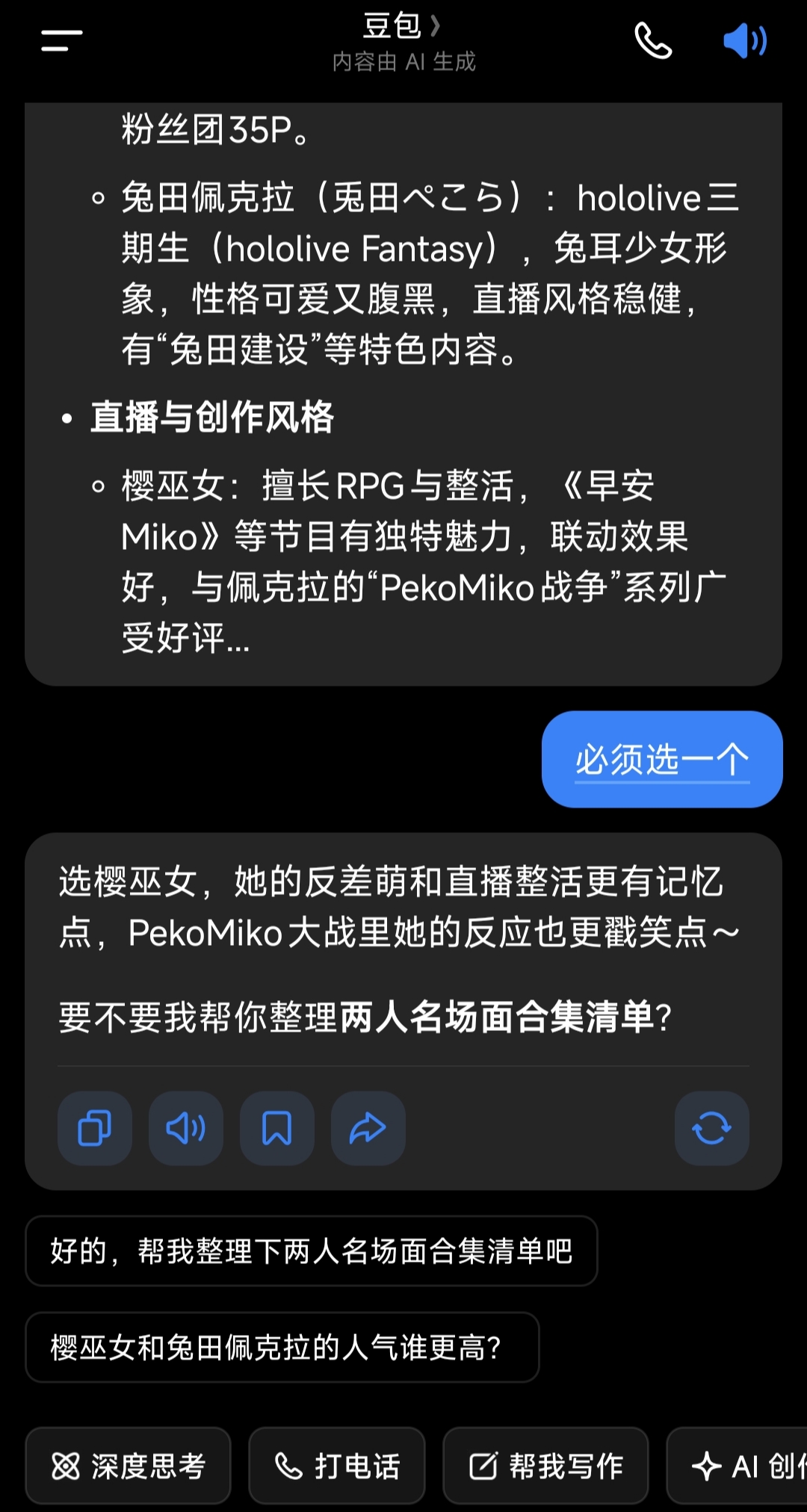
Task: Select suggestion 好的，帮我整理下两人名场面合集清单吧
Action: click(x=311, y=1251)
